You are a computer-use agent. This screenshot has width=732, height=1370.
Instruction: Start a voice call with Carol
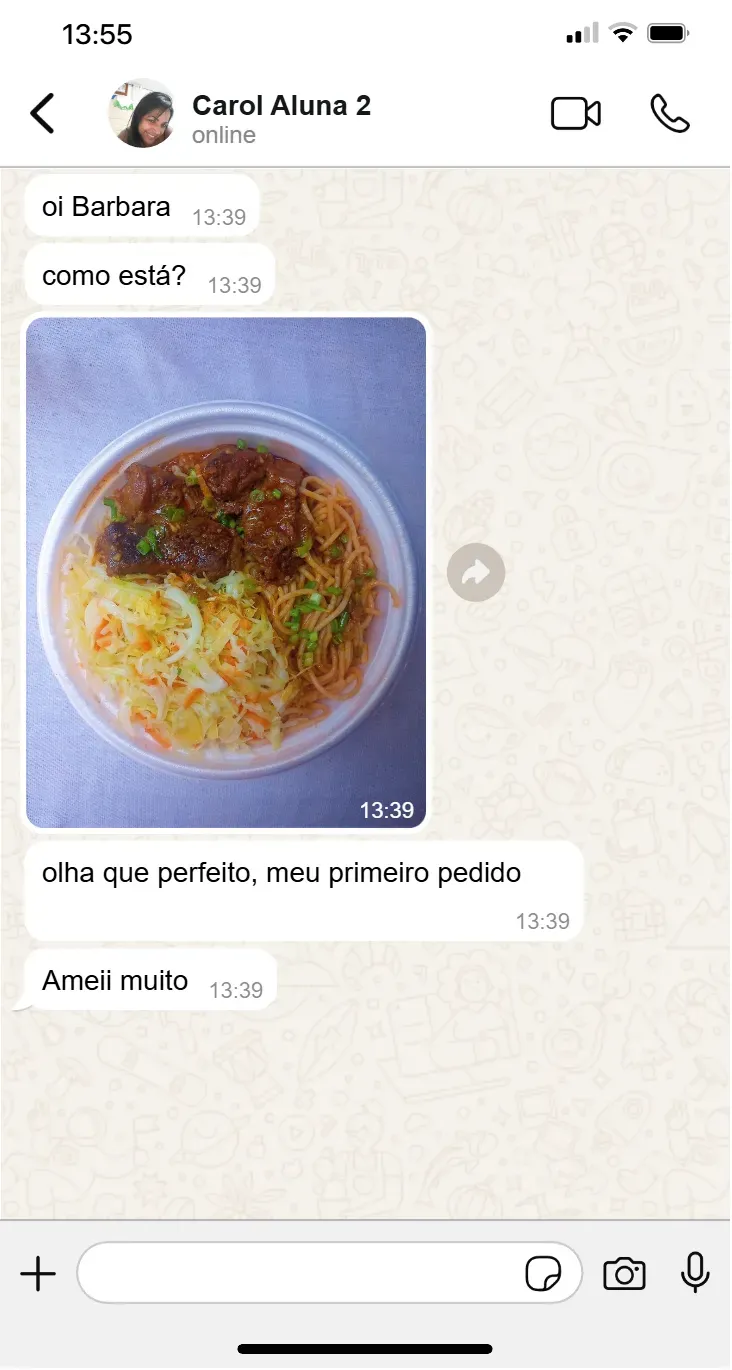click(669, 114)
